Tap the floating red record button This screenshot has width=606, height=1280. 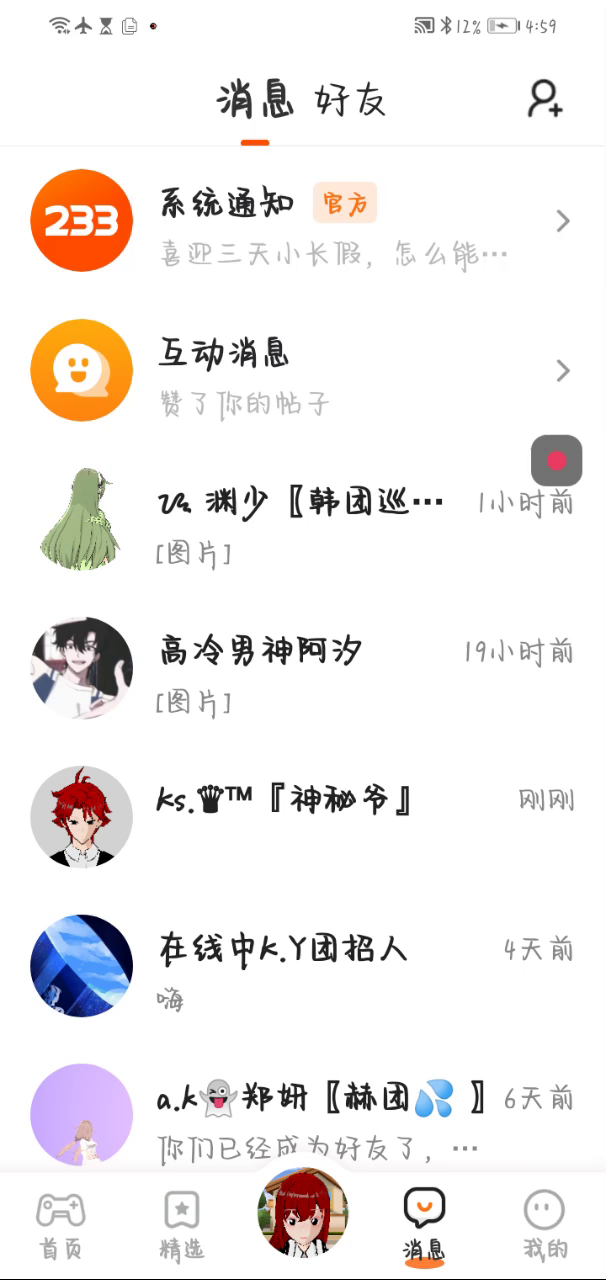tap(557, 461)
